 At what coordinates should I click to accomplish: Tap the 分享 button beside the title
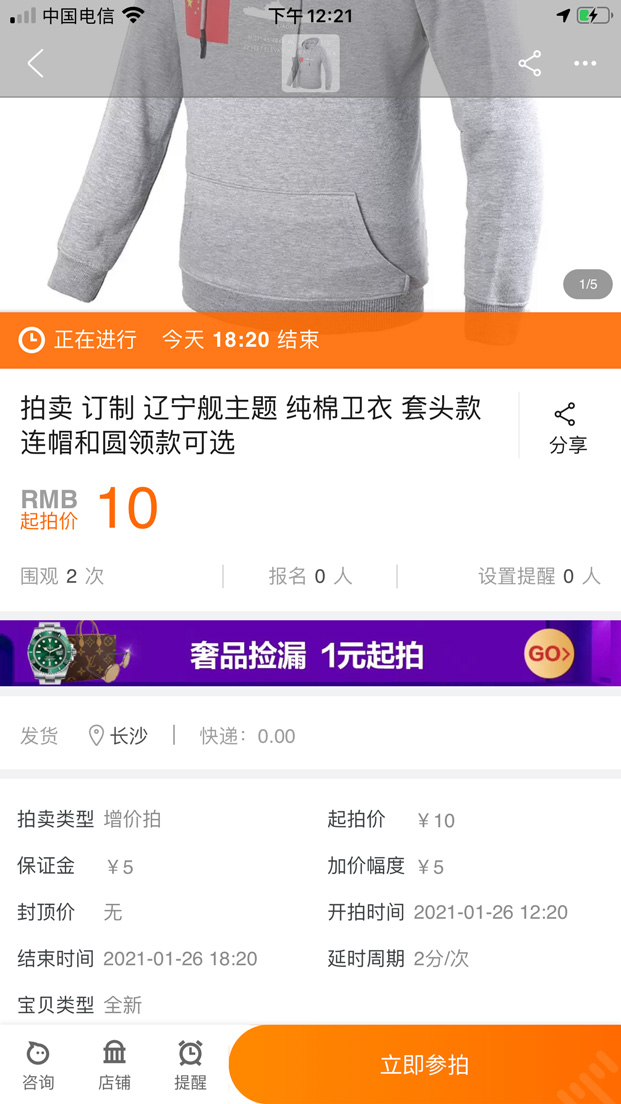click(567, 428)
